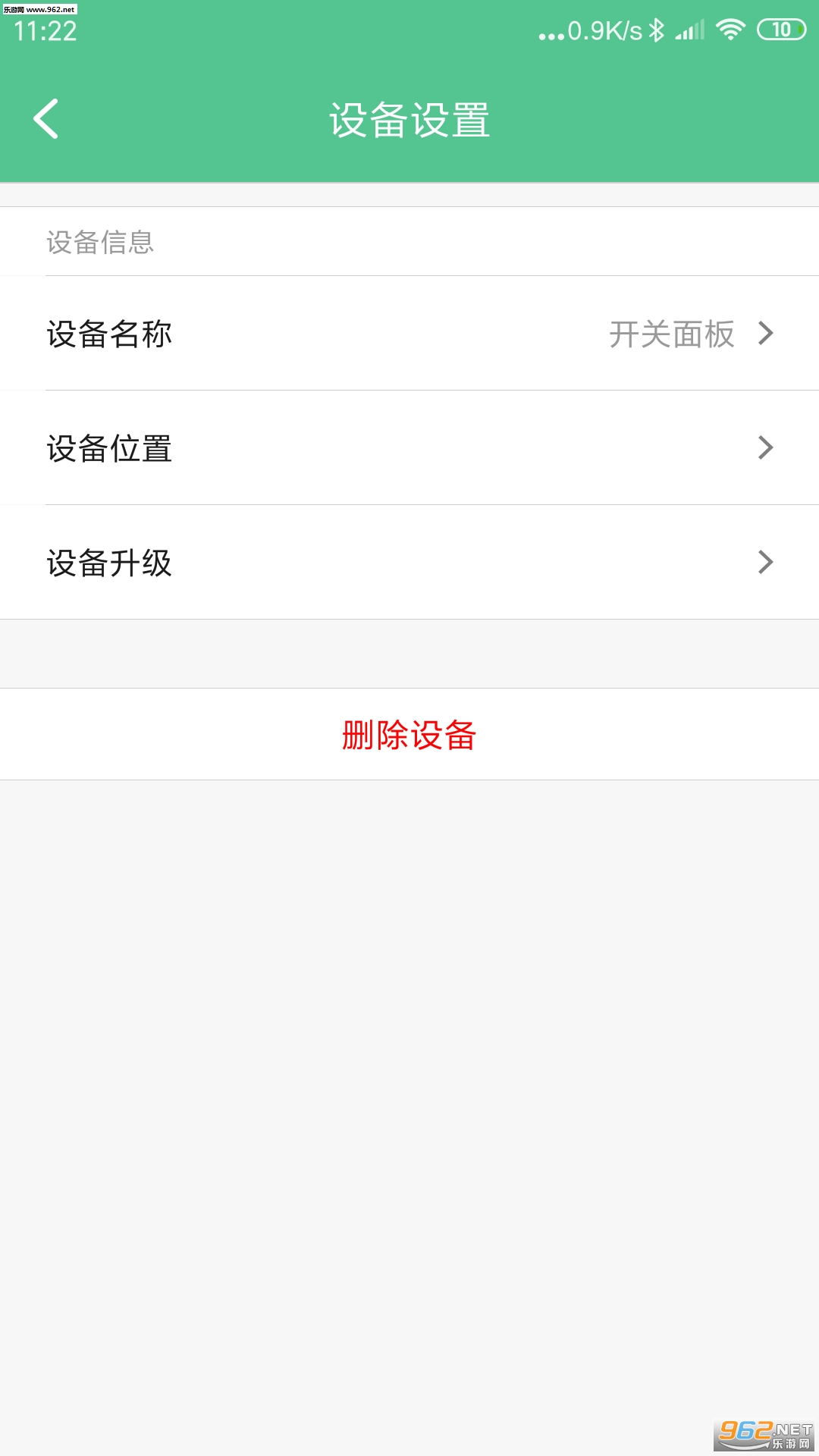Tap the red 删除设备 button

(409, 735)
